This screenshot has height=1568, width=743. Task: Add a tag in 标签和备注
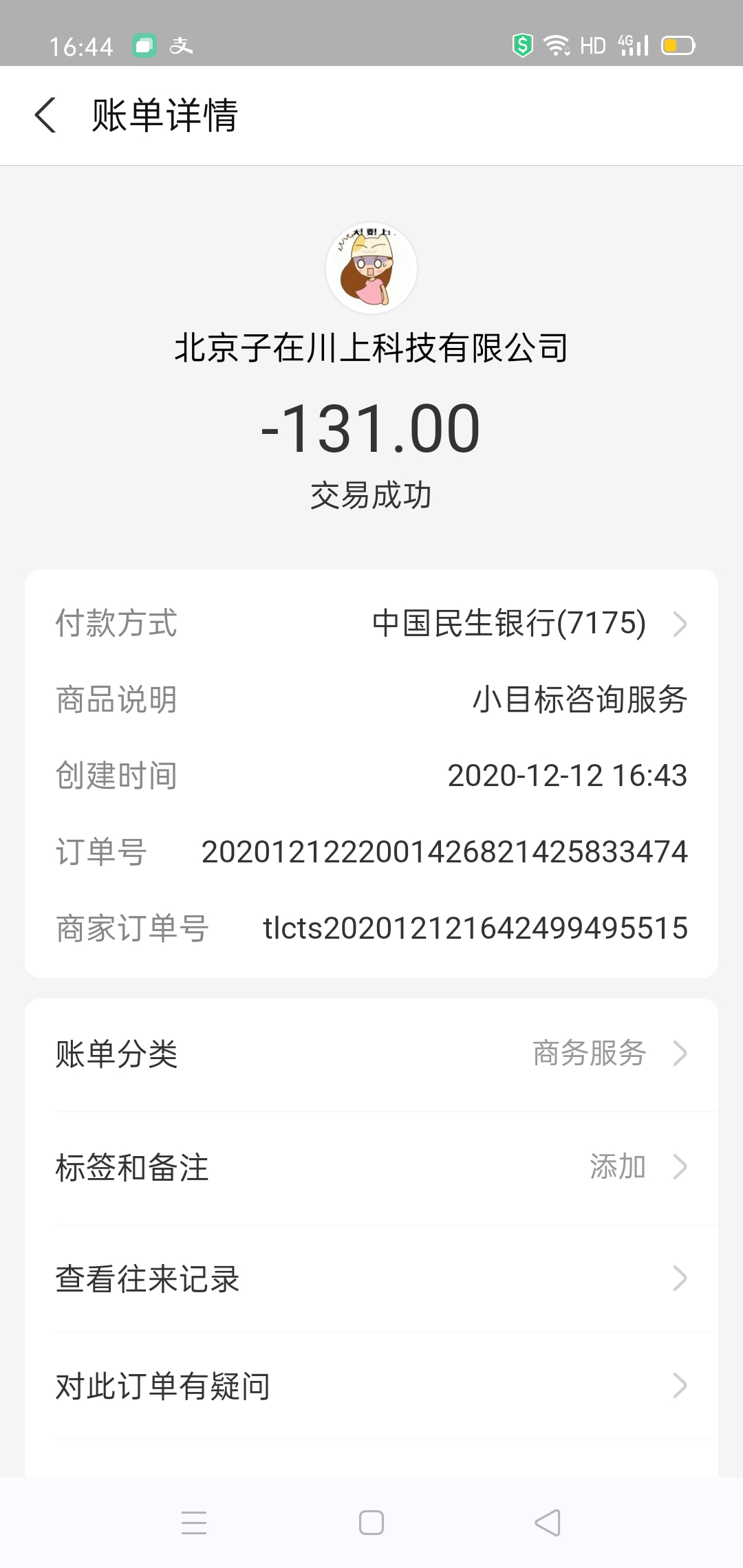(371, 1167)
